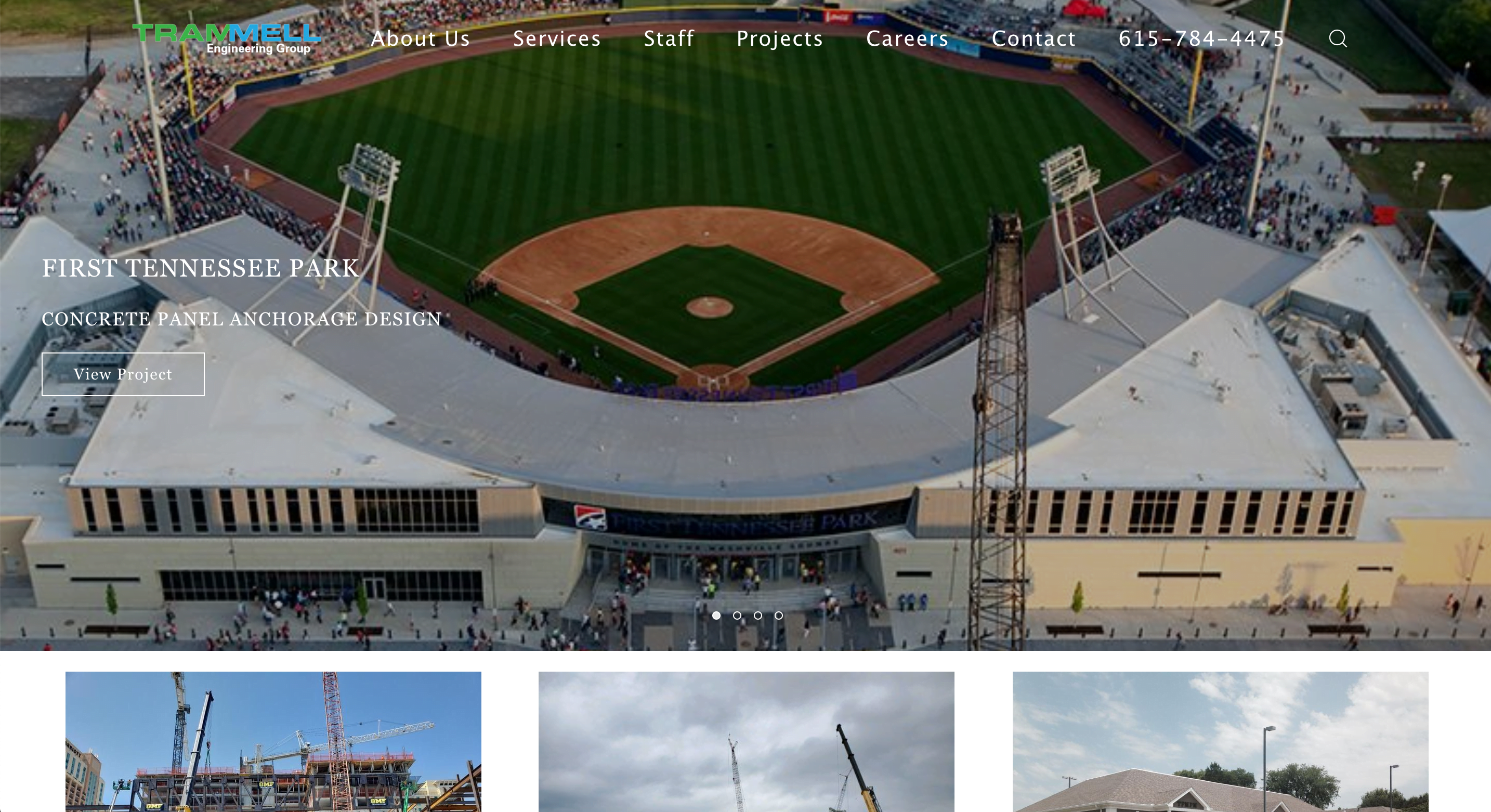Visit the Careers page

[x=907, y=39]
